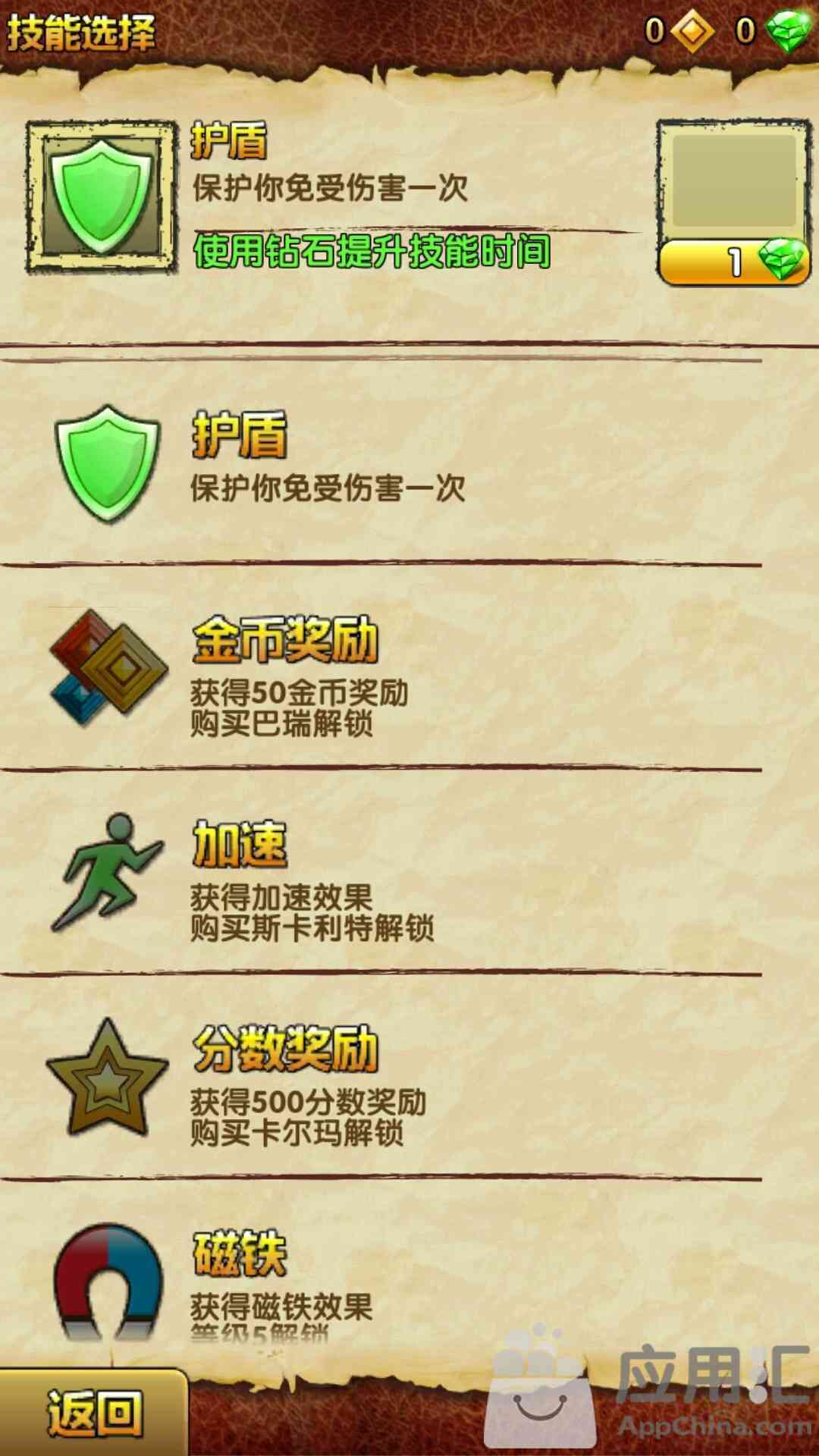Pick the 分数奖励 score bonus skill

point(381,1077)
